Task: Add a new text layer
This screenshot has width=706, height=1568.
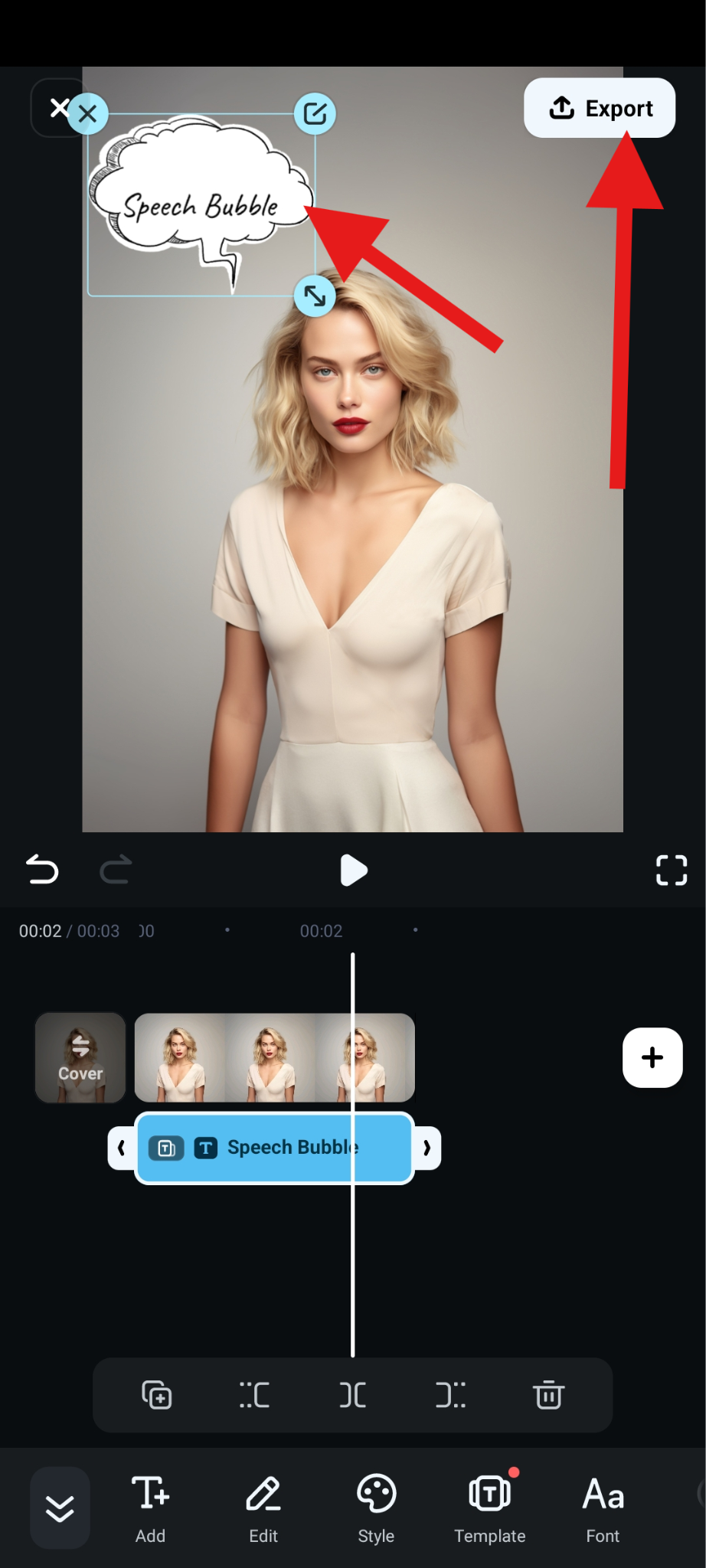Action: pos(150,1508)
